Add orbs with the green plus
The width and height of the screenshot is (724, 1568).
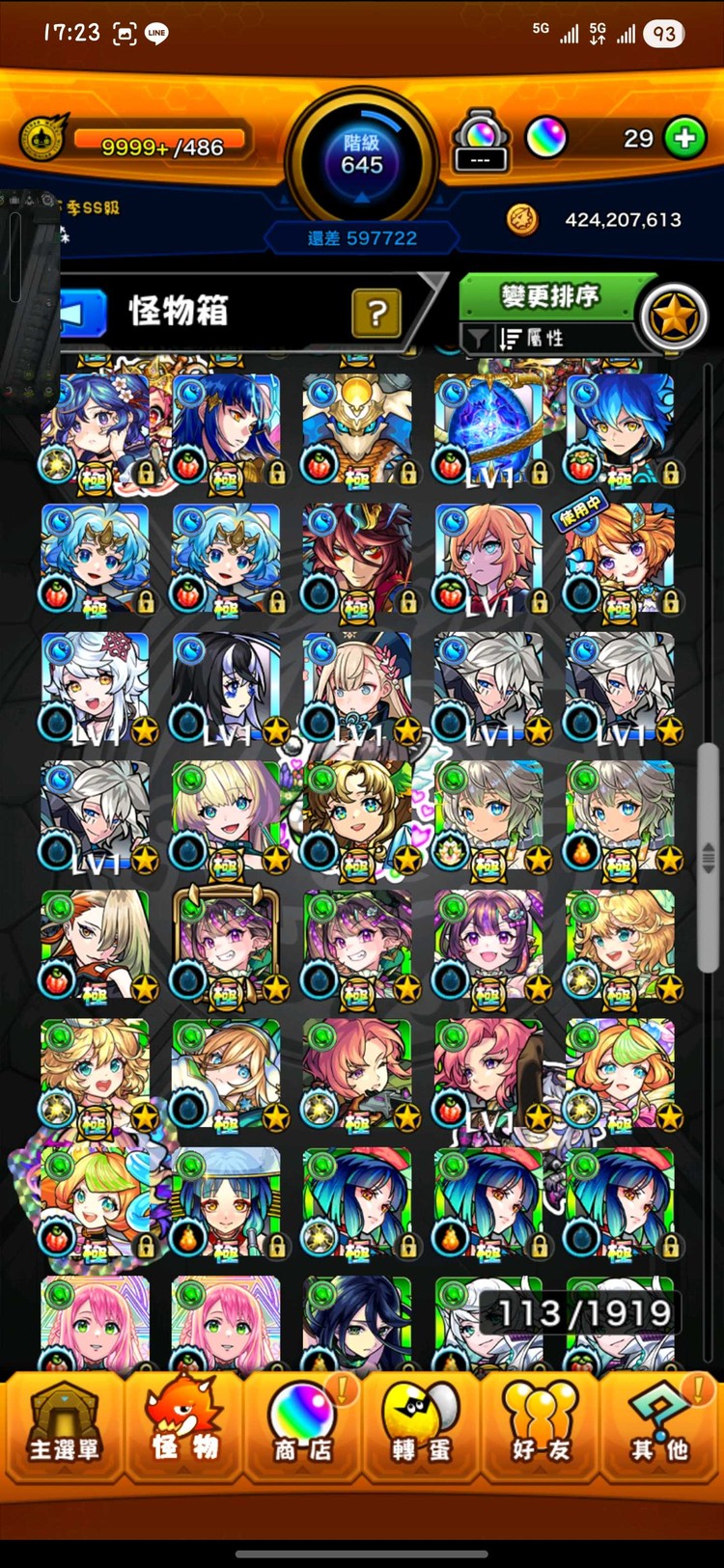pos(685,138)
